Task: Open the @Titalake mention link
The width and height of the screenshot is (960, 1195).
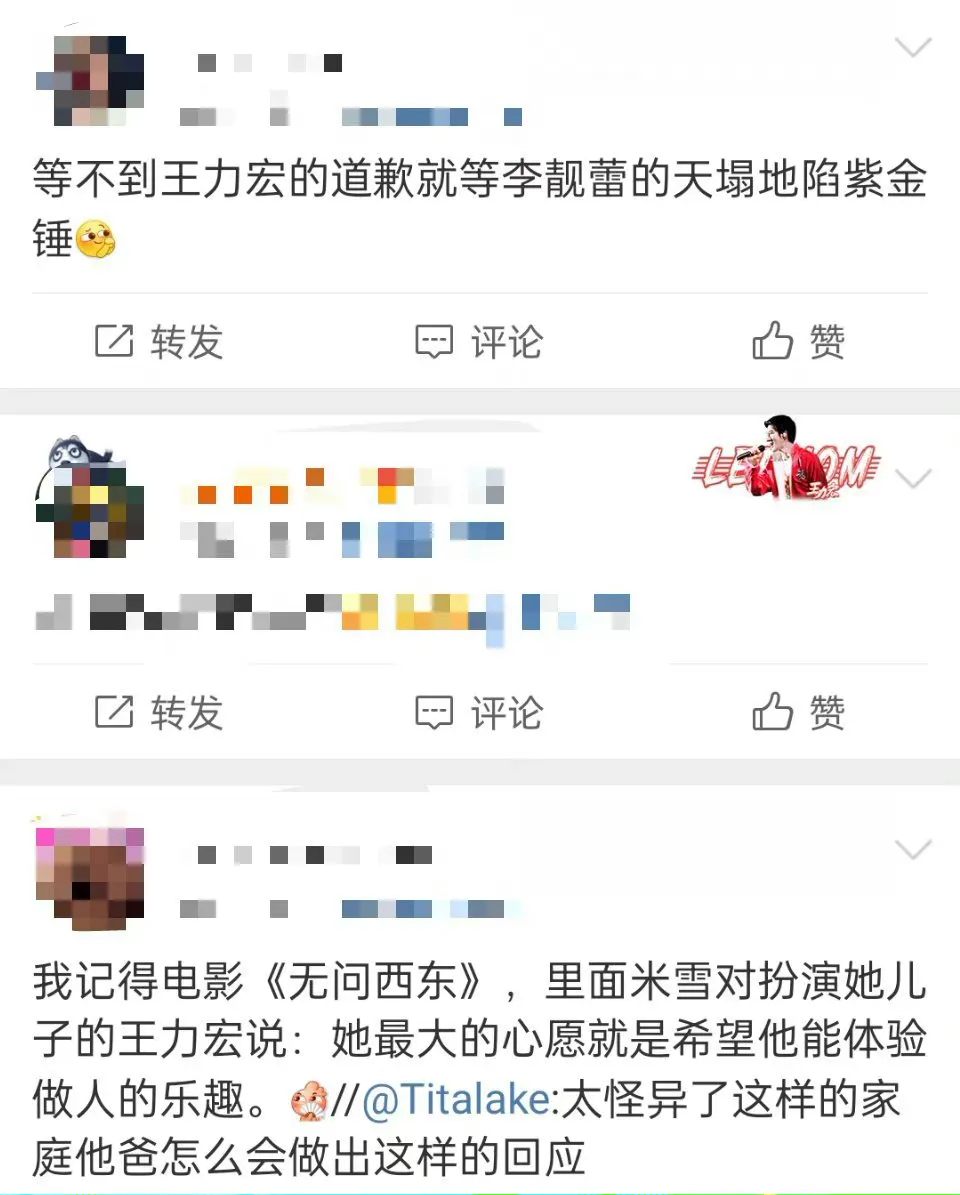Action: coord(454,1102)
